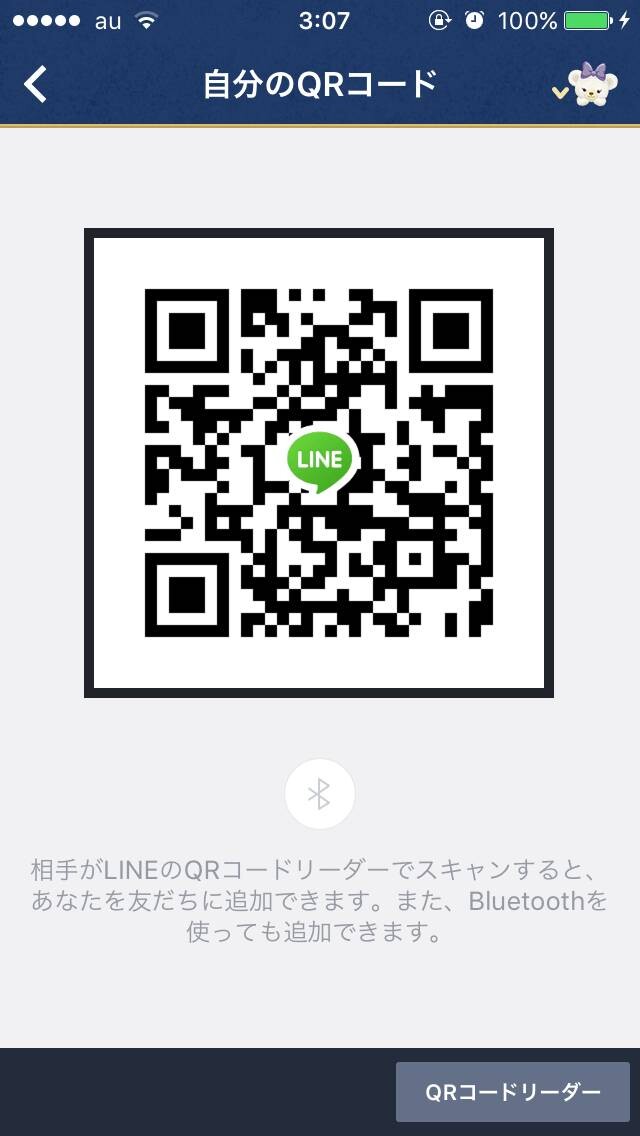Image resolution: width=640 pixels, height=1136 pixels.
Task: Open the QRコードリーダー button
Action: pos(512,1092)
